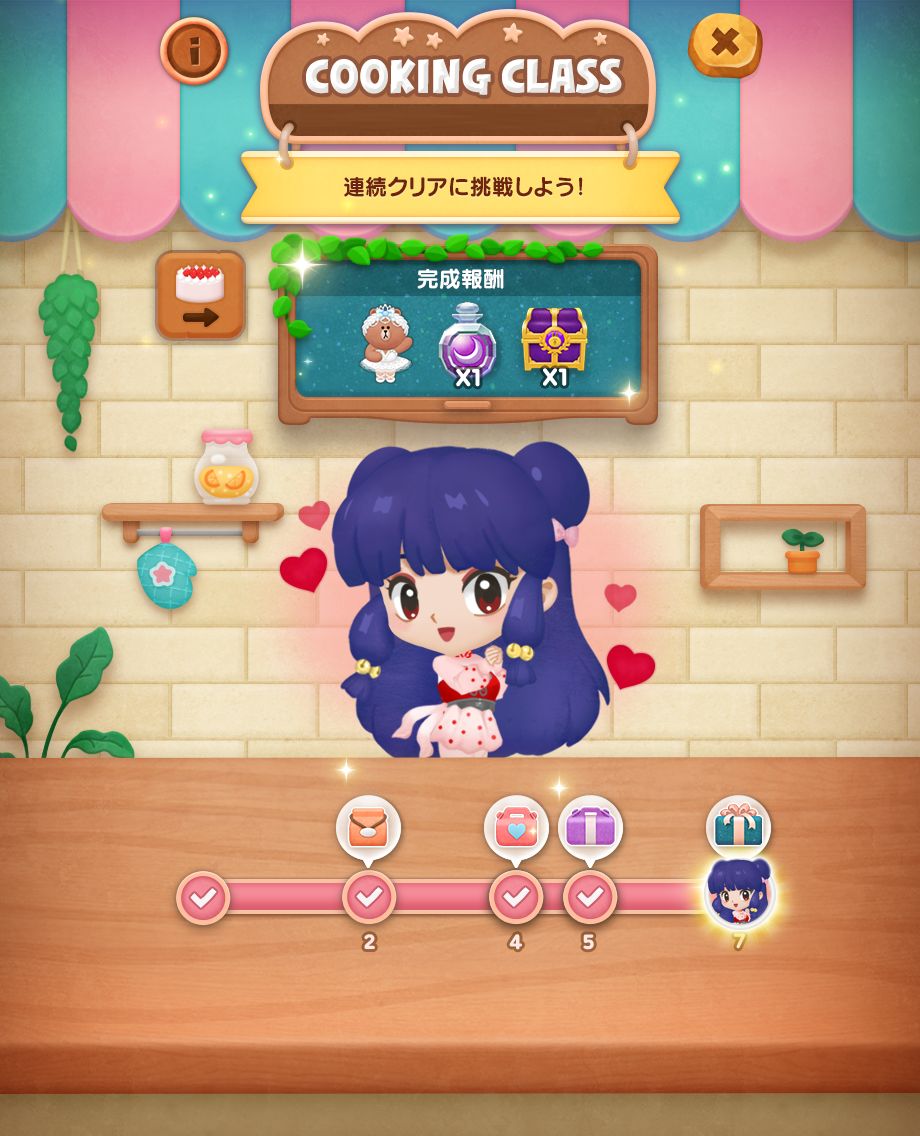Tap the purple treasure chest reward
The image size is (920, 1136).
coord(554,342)
